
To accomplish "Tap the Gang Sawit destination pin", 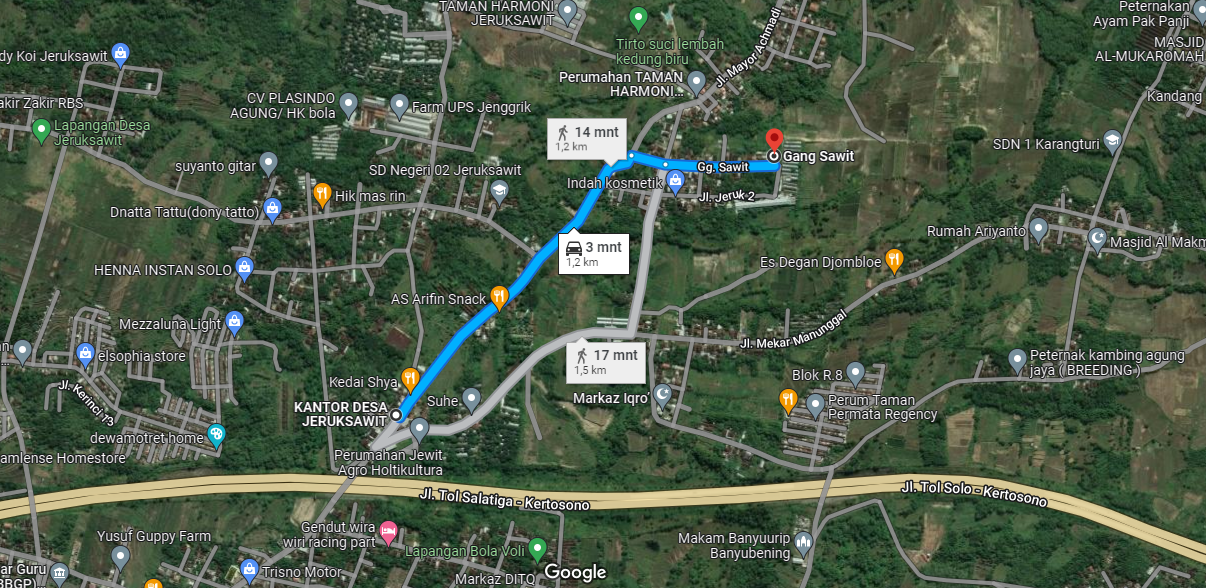I will 773,141.
